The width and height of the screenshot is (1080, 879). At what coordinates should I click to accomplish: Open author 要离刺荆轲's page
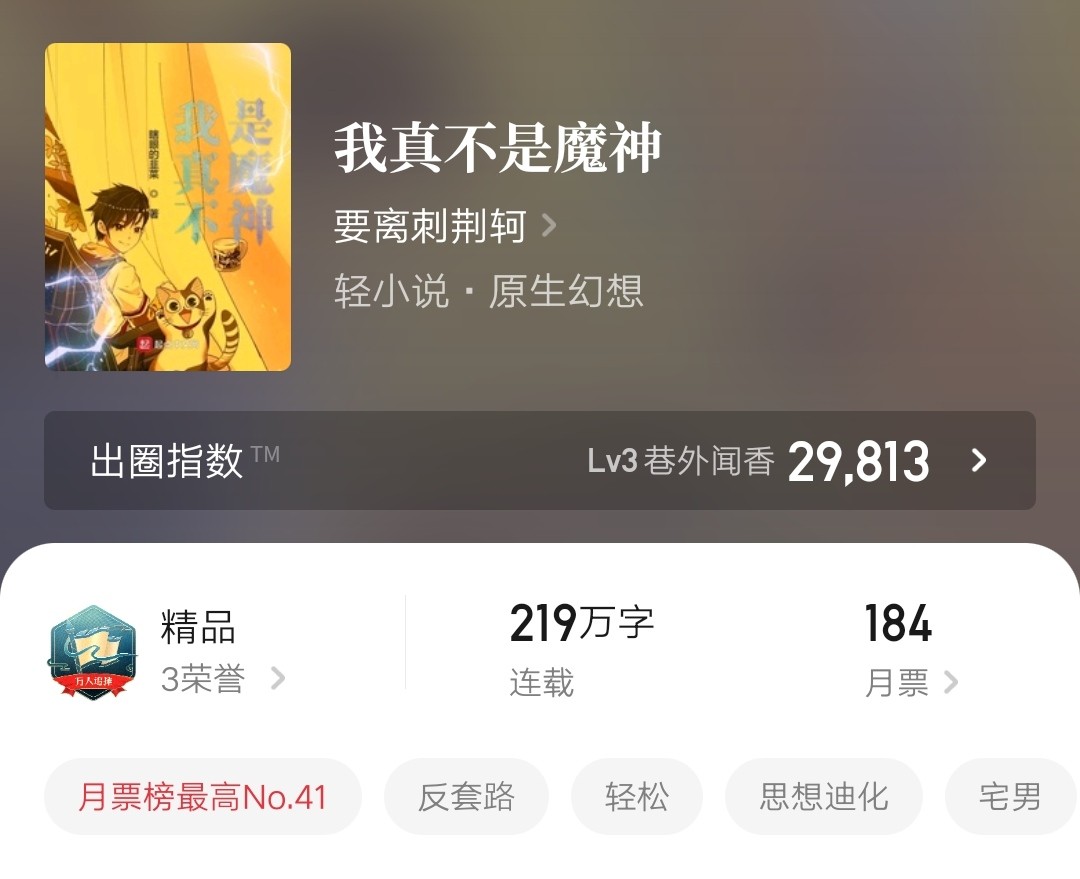click(x=444, y=227)
